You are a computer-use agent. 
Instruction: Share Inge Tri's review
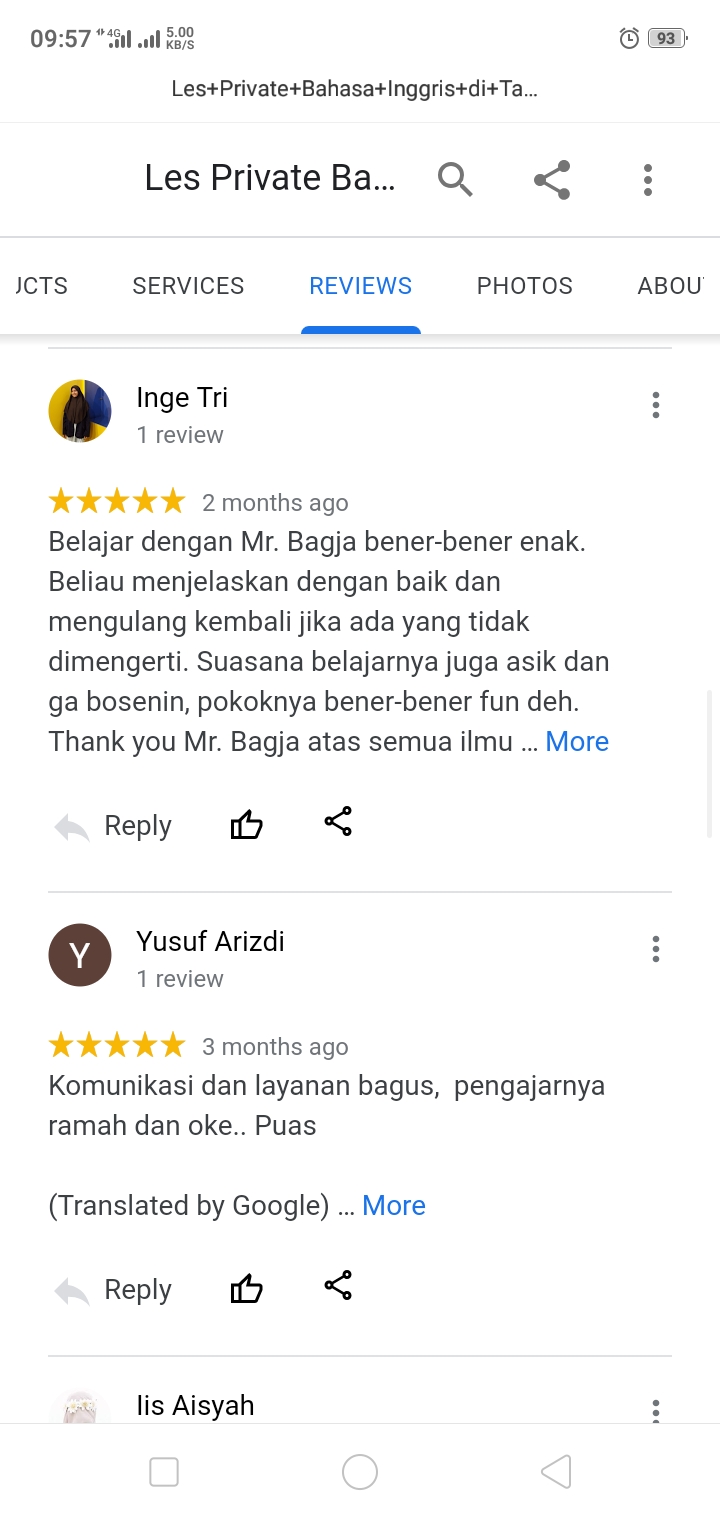point(338,822)
